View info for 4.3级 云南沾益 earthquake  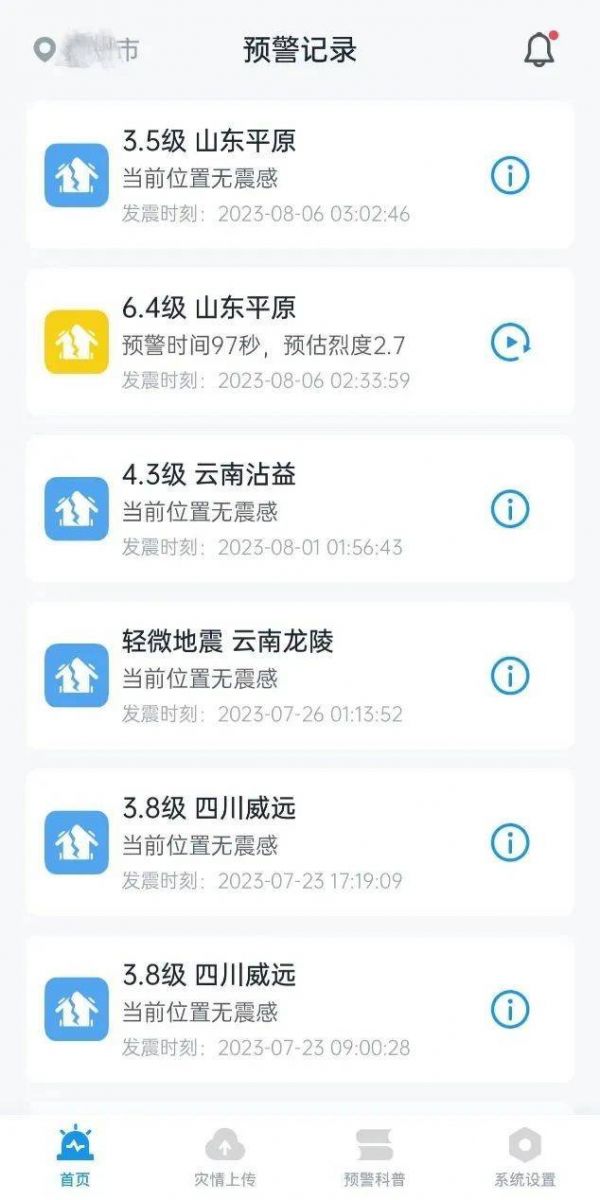coord(510,510)
